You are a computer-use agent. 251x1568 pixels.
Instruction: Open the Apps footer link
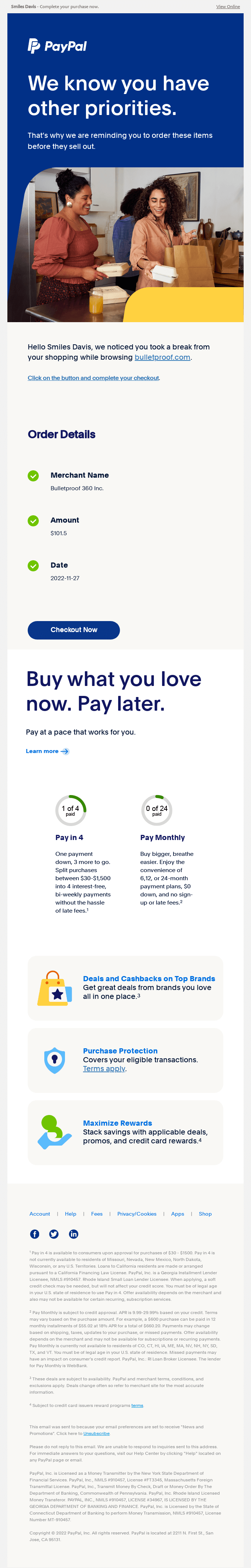click(x=177, y=1214)
